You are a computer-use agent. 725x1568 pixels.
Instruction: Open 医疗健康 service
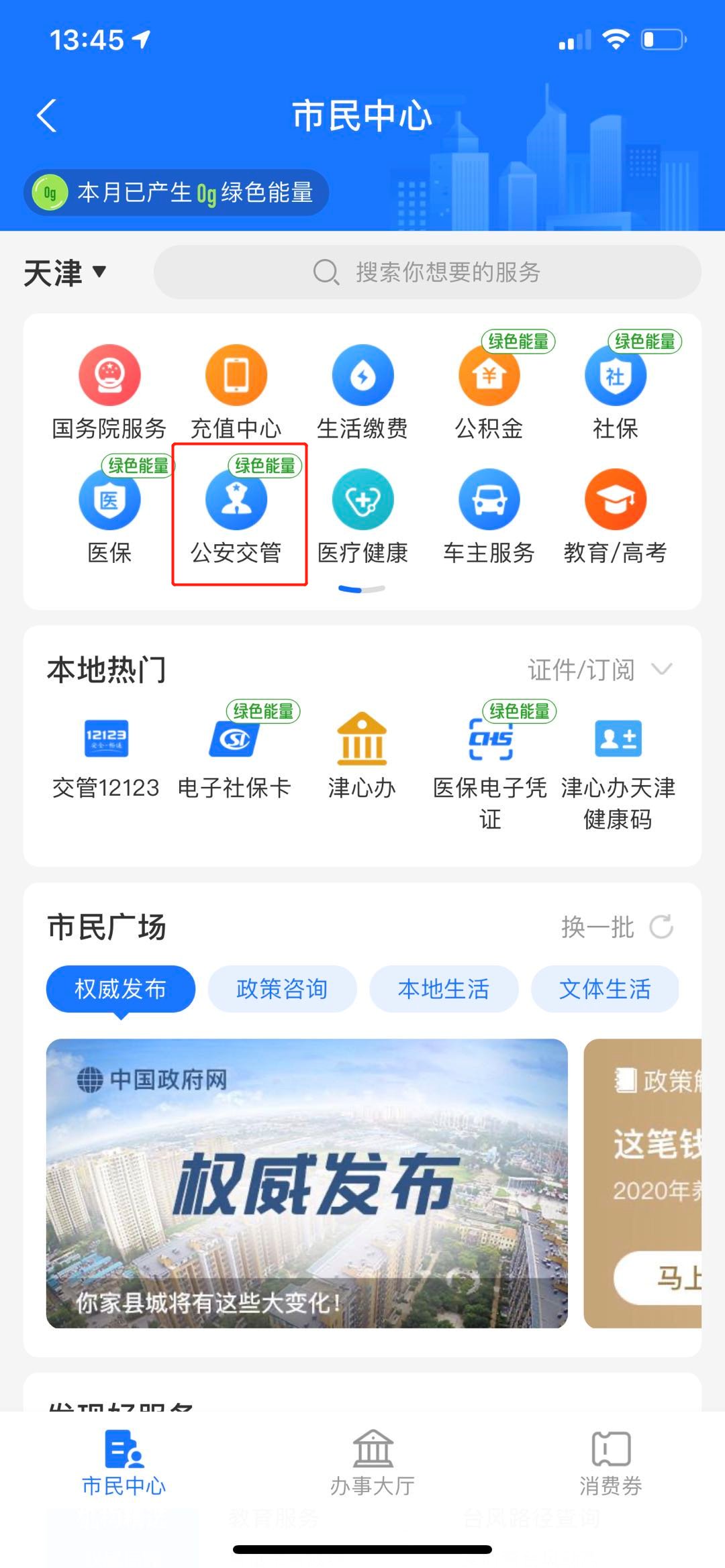tap(362, 516)
